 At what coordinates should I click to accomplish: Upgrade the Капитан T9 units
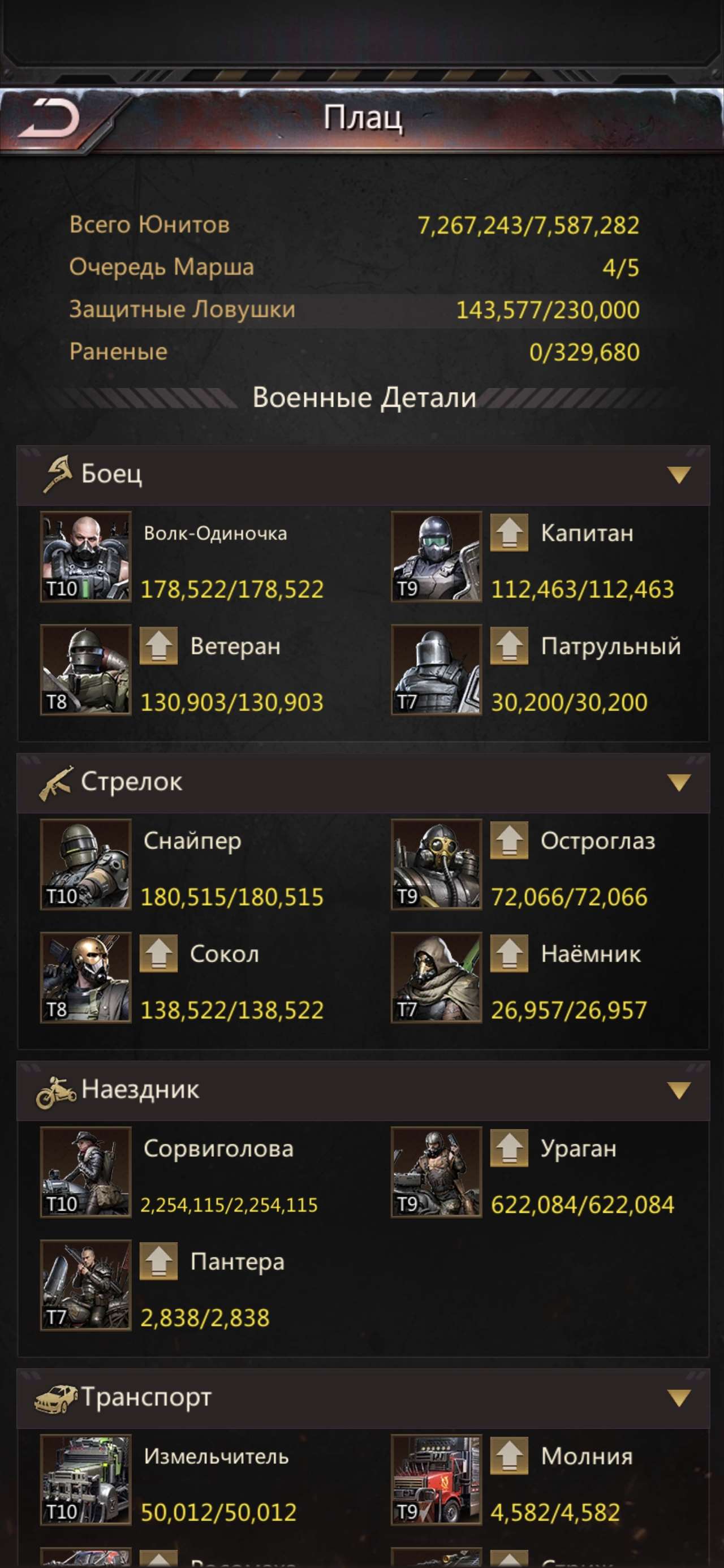pyautogui.click(x=509, y=533)
